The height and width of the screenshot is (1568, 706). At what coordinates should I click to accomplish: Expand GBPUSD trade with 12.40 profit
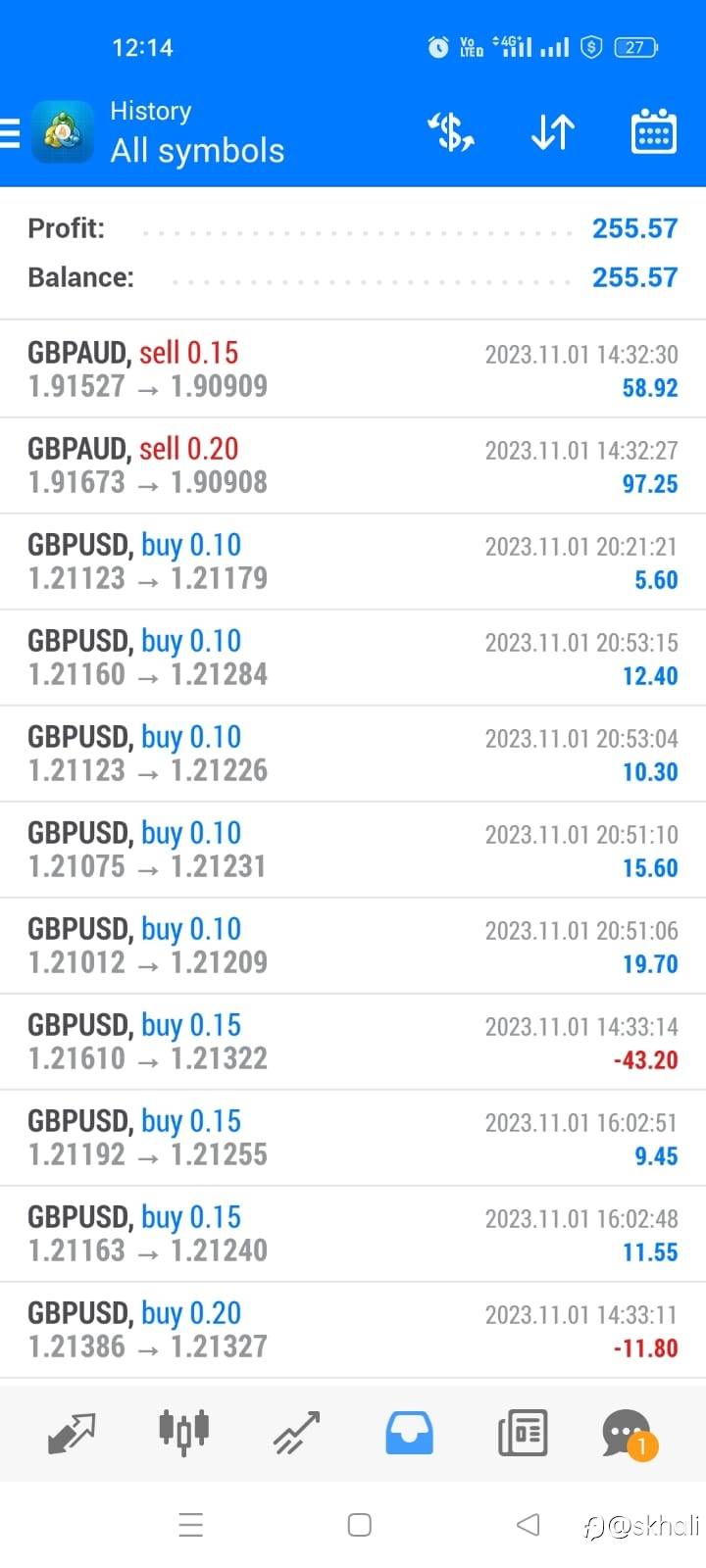pyautogui.click(x=353, y=658)
